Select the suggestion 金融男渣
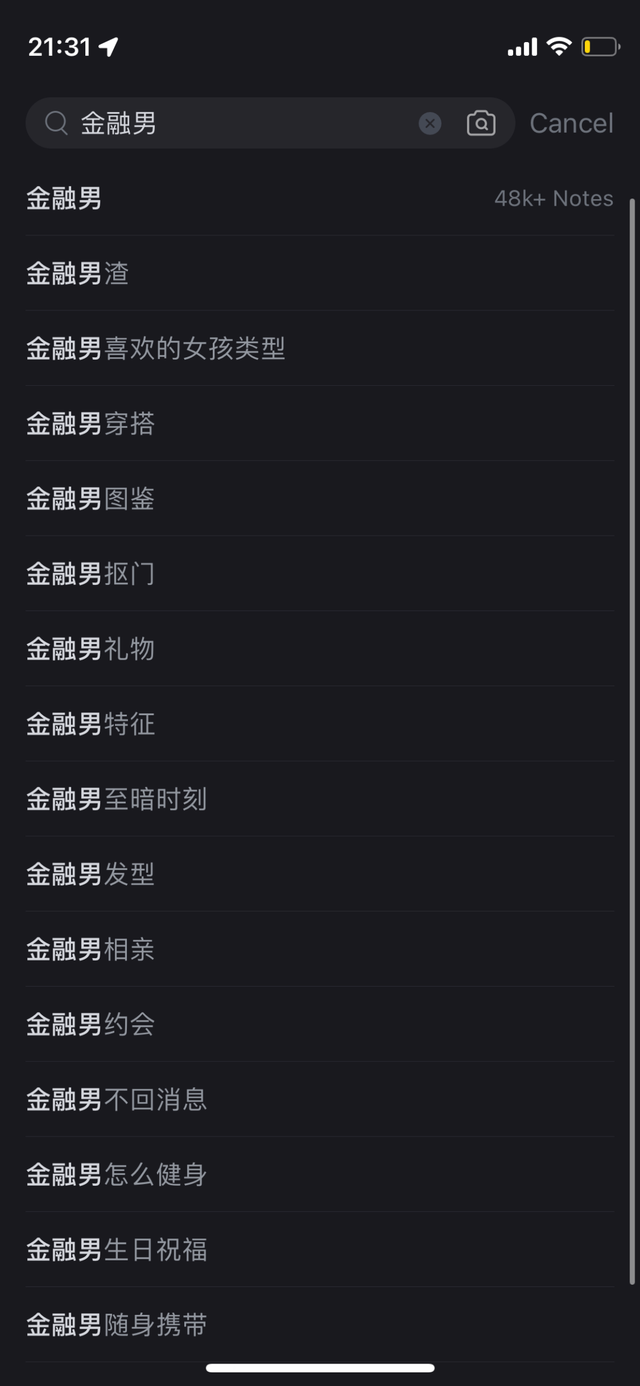Viewport: 640px width, 1386px height. click(x=320, y=273)
